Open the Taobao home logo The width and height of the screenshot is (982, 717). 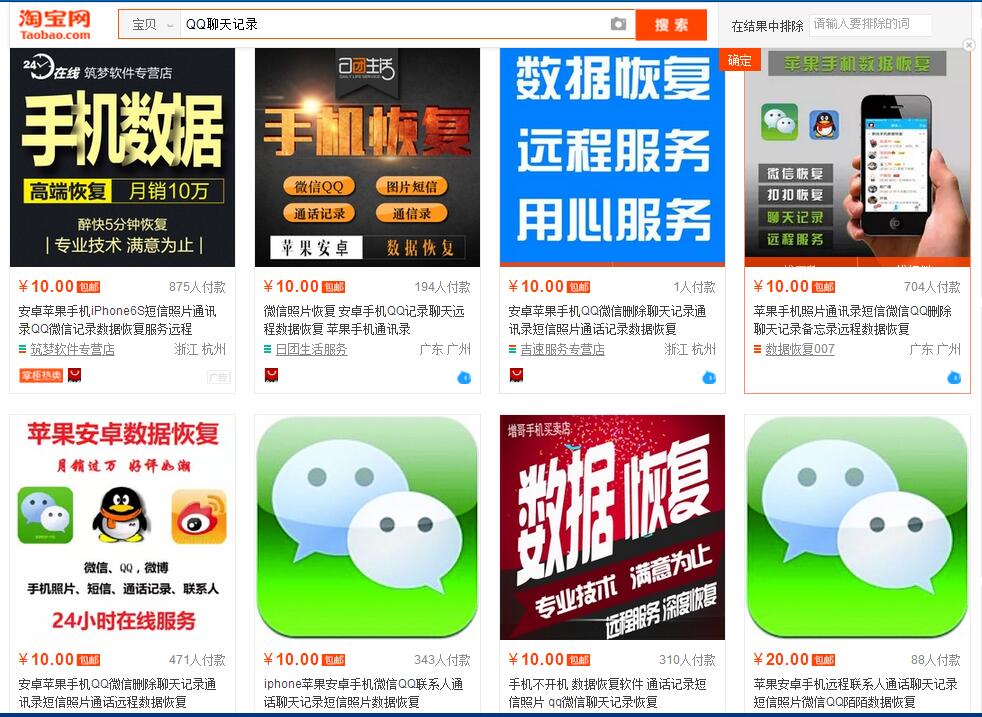(x=55, y=24)
